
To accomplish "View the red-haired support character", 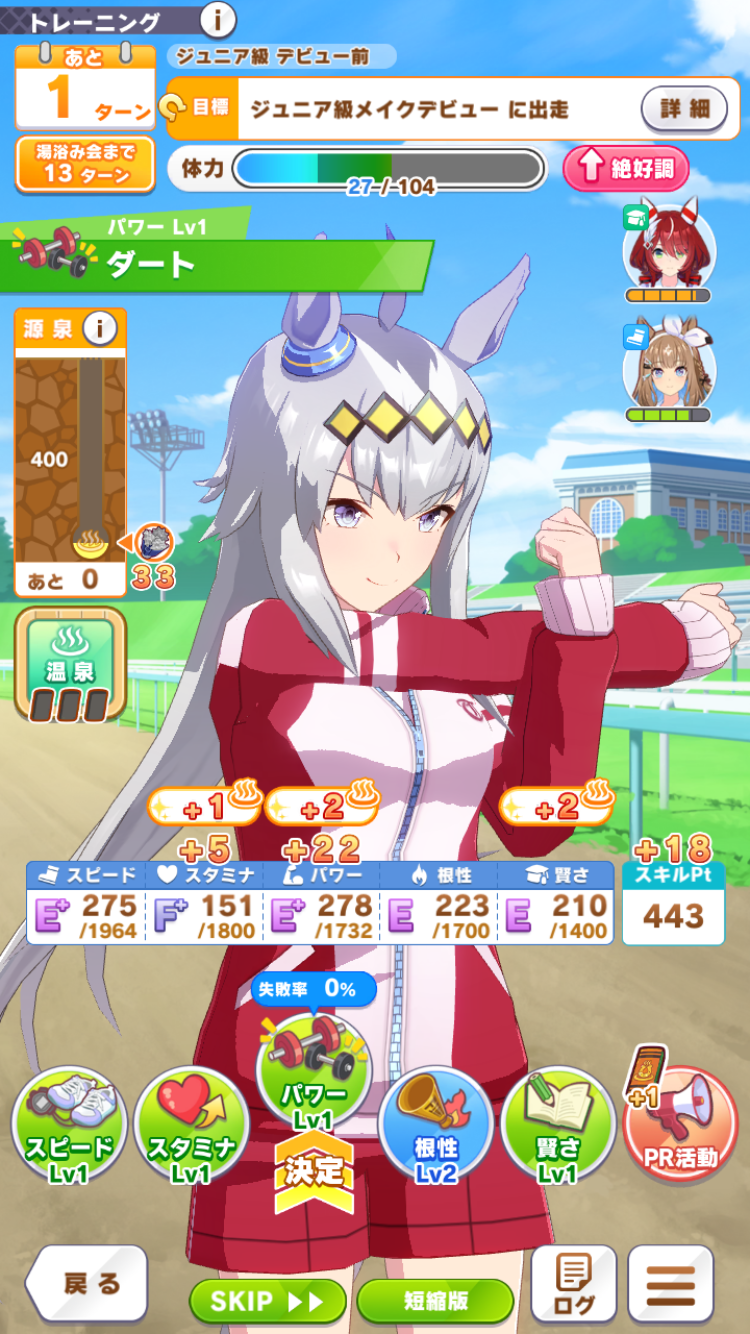I will pyautogui.click(x=667, y=248).
